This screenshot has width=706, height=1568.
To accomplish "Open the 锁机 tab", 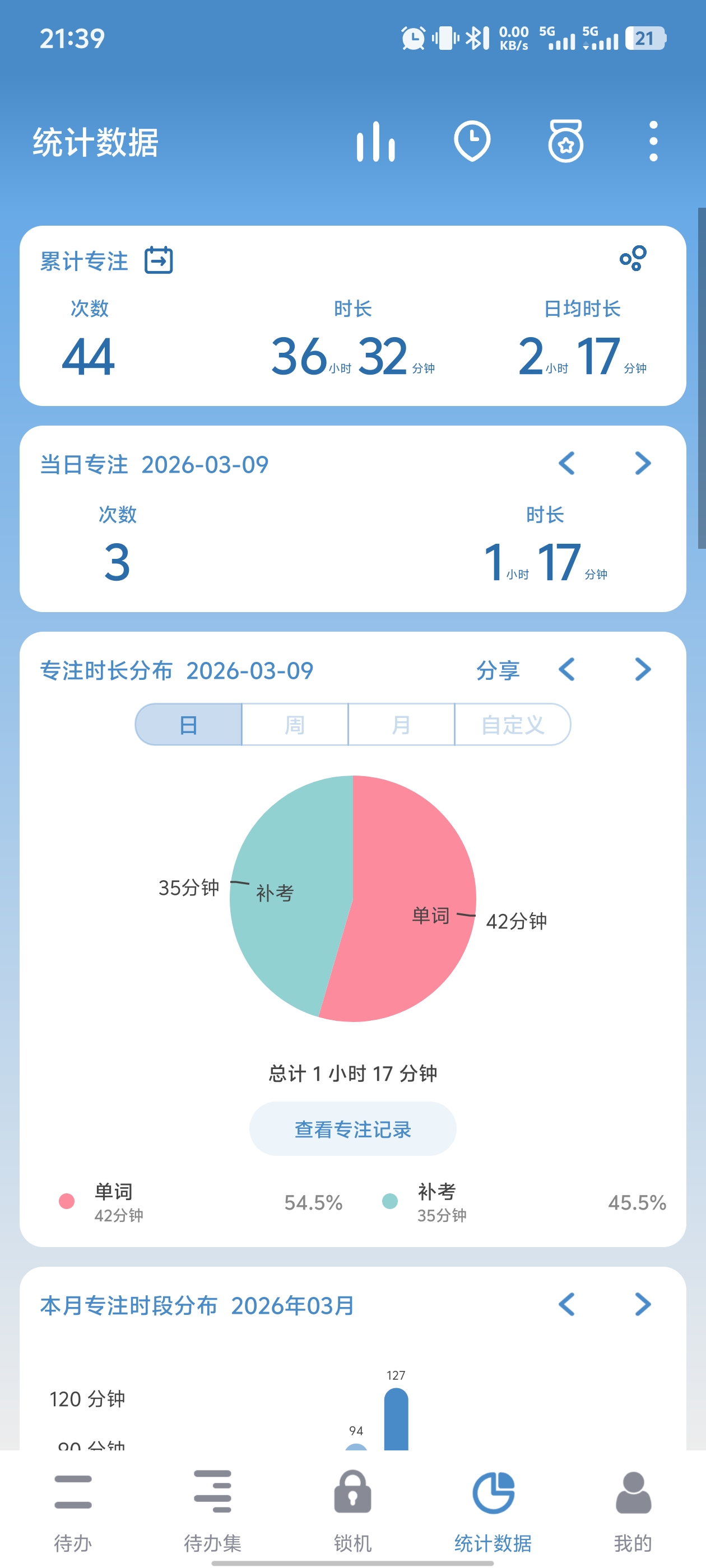I will tap(352, 1508).
